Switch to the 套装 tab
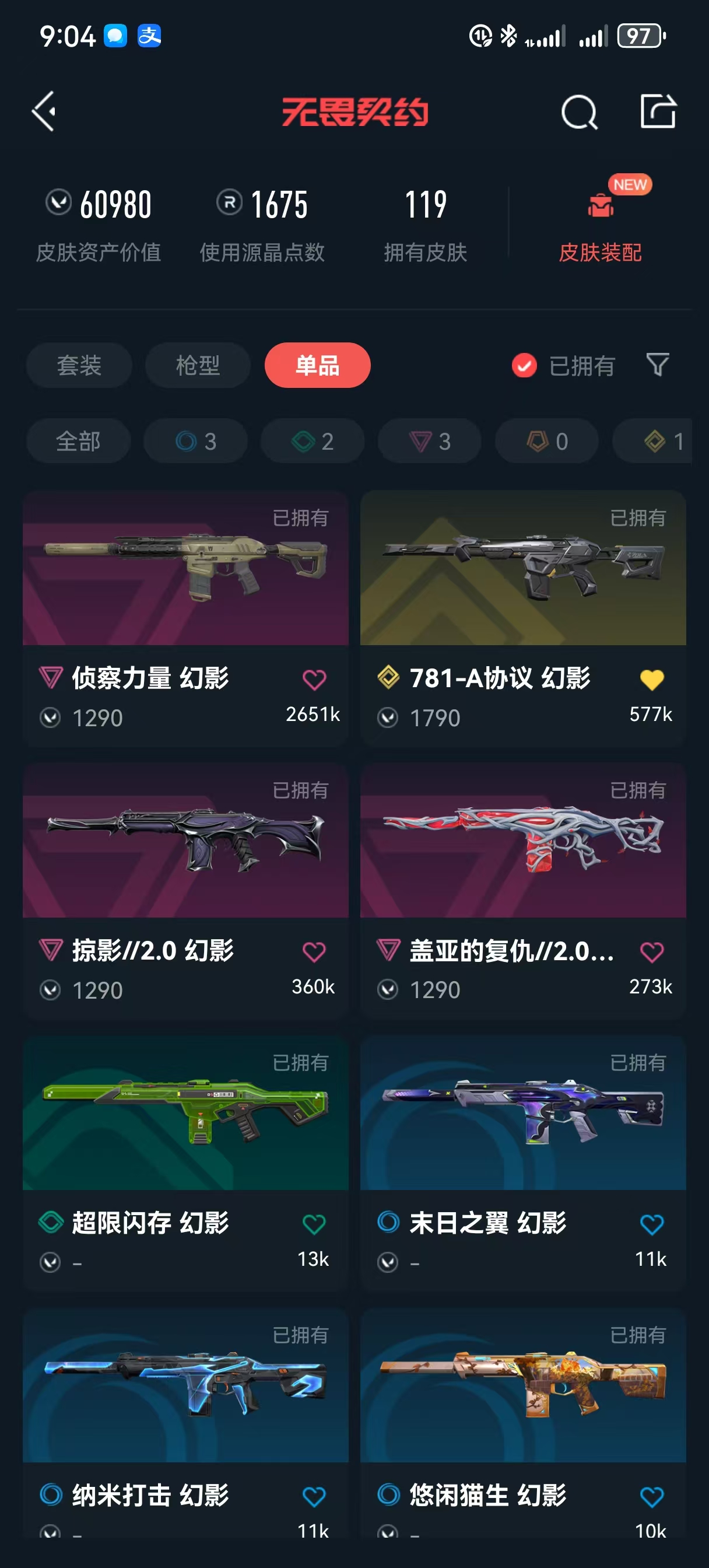The width and height of the screenshot is (709, 1568). [x=79, y=365]
